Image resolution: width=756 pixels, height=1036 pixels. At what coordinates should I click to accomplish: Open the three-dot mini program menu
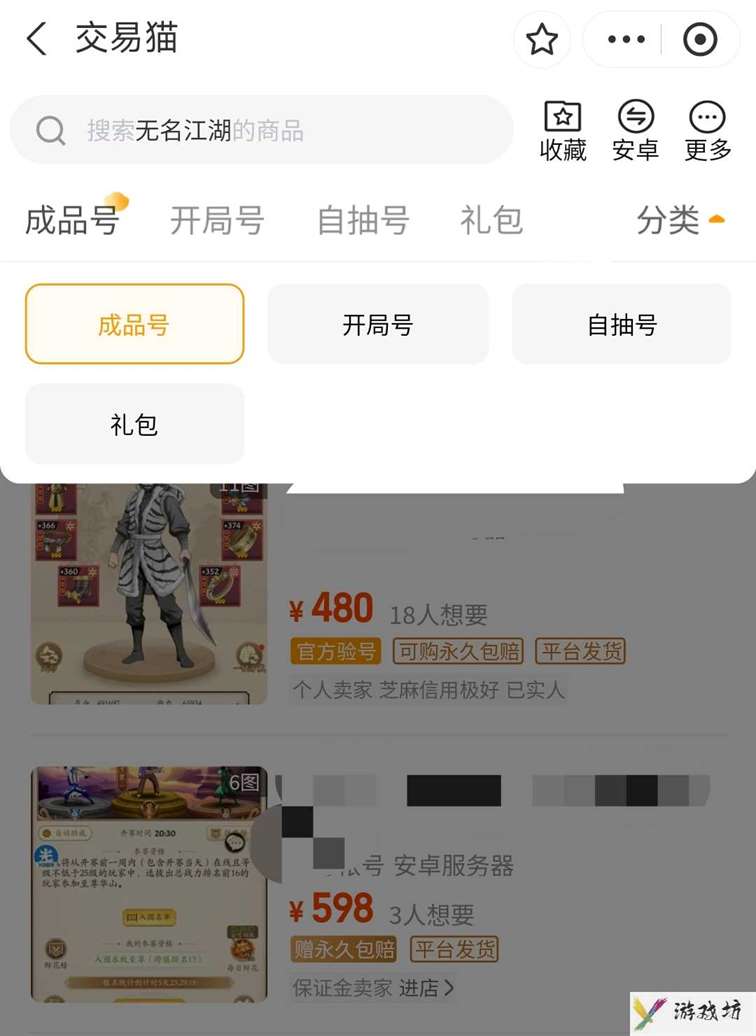(626, 40)
